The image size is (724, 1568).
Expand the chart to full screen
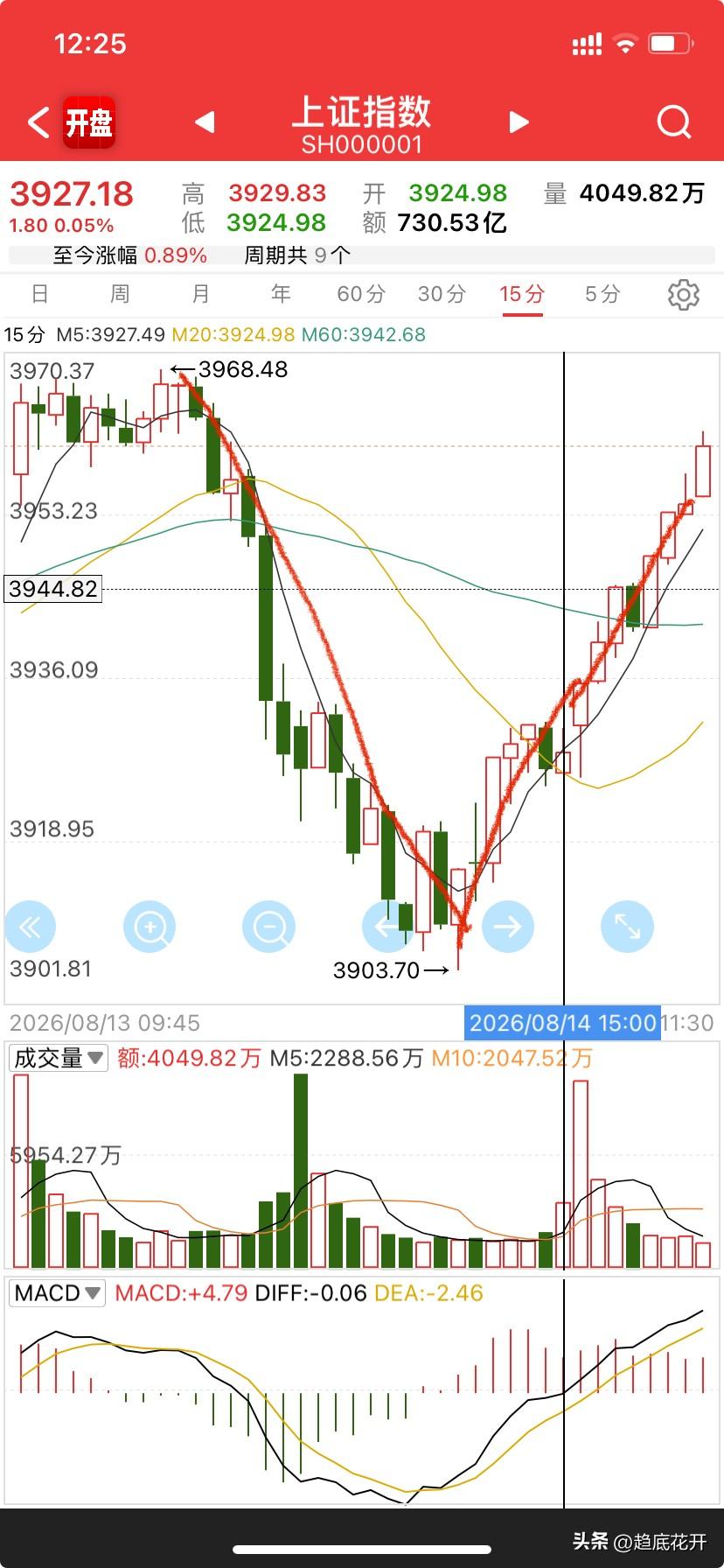point(627,927)
